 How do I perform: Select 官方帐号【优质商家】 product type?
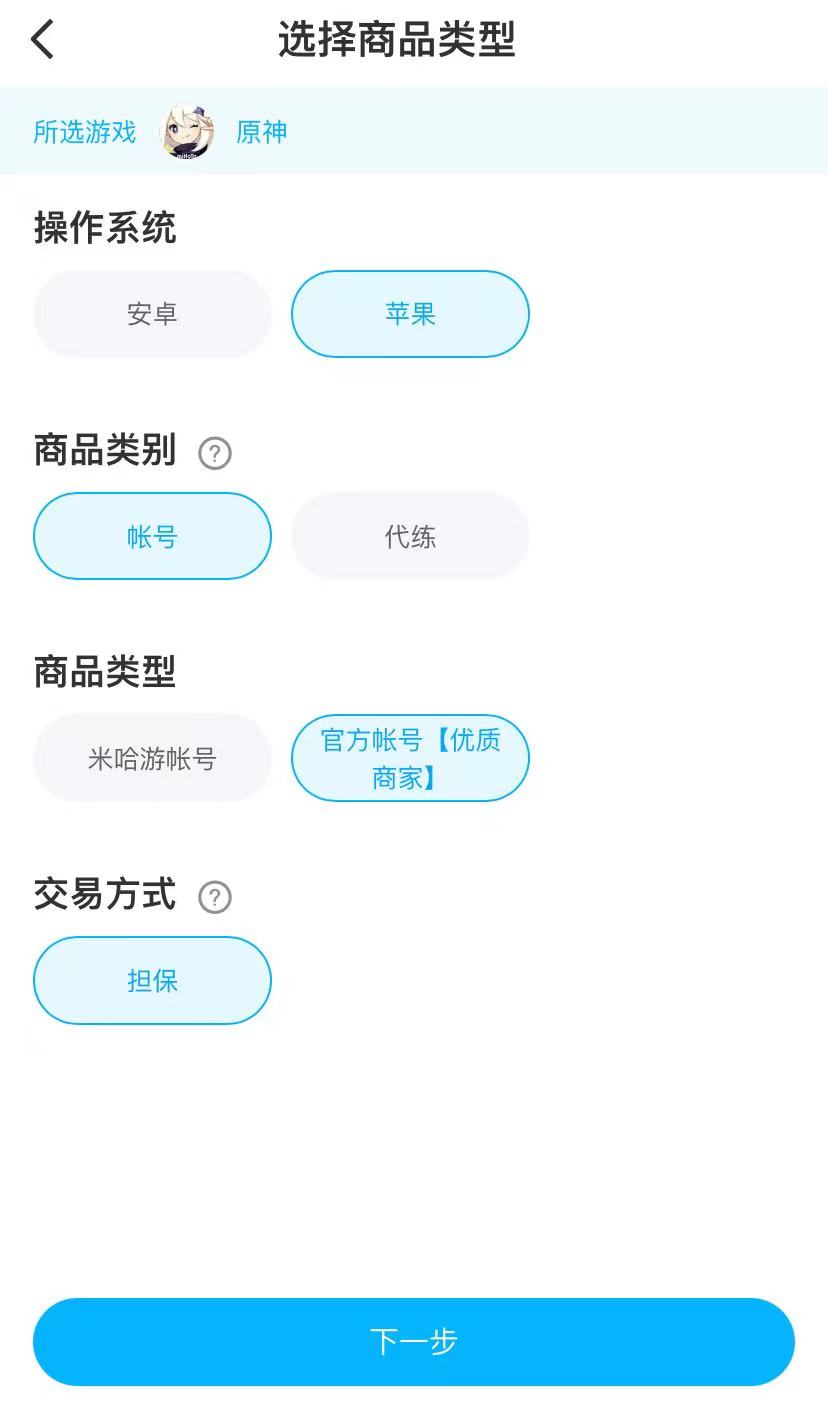(410, 758)
